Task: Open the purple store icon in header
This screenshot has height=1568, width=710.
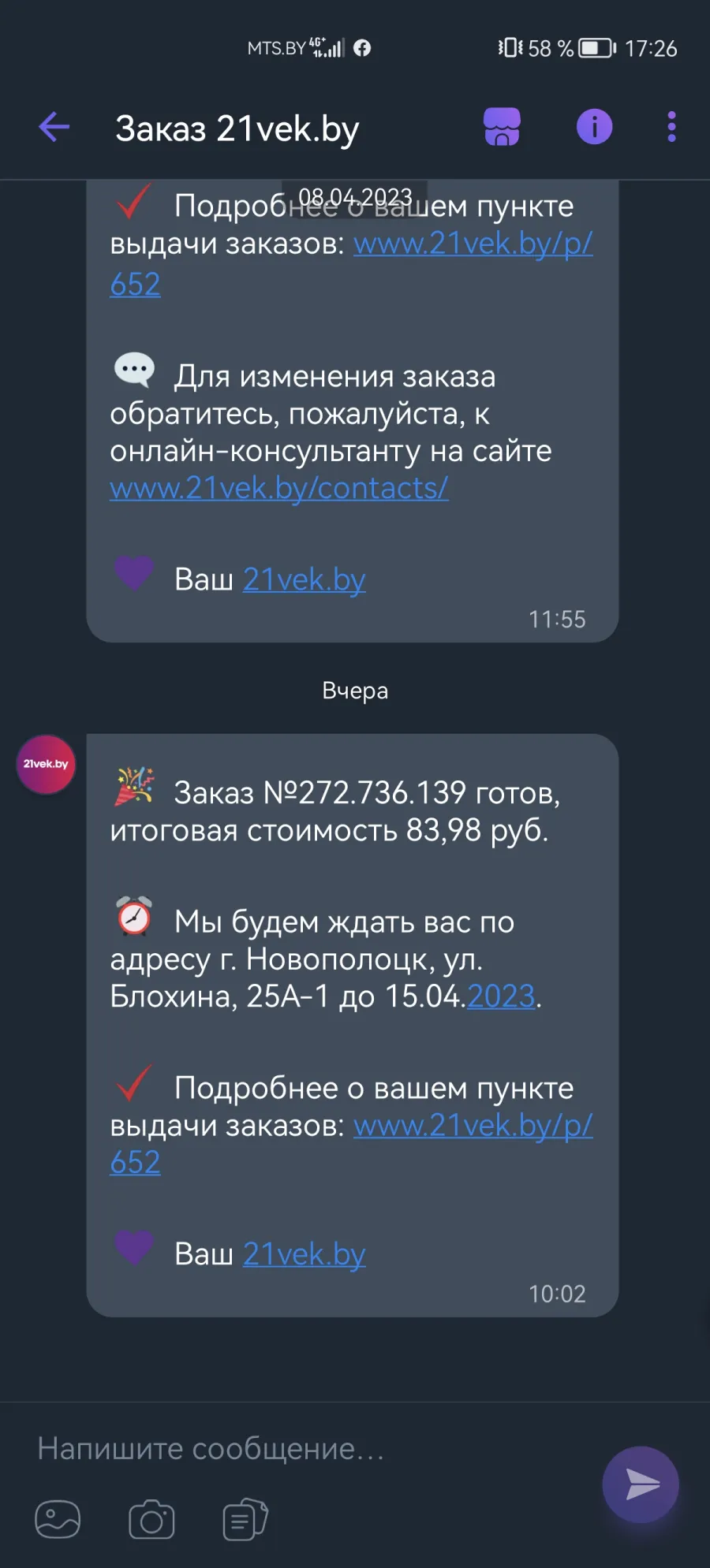Action: pyautogui.click(x=502, y=127)
